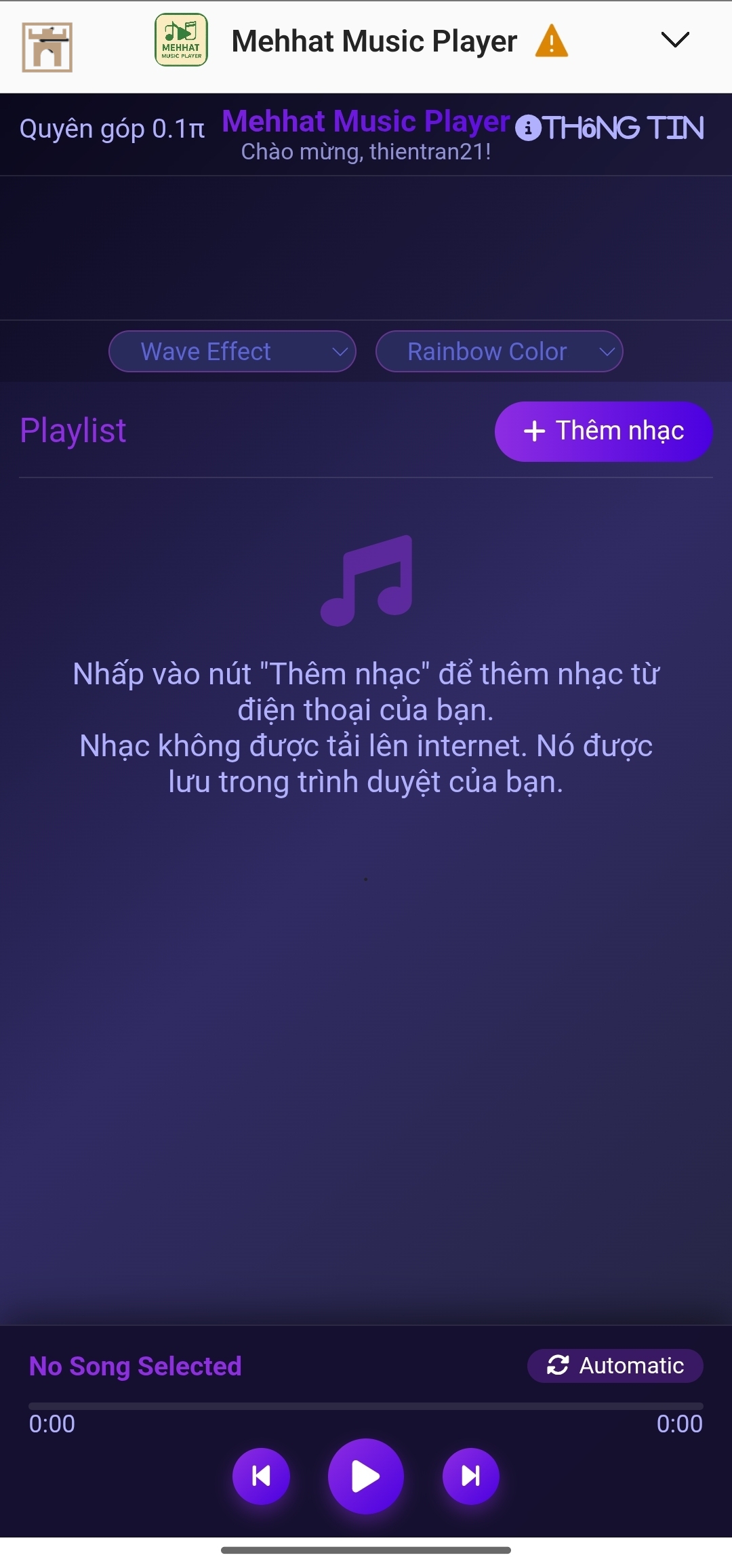Expand the top bar chevron menu
732x1568 pixels.
(674, 40)
